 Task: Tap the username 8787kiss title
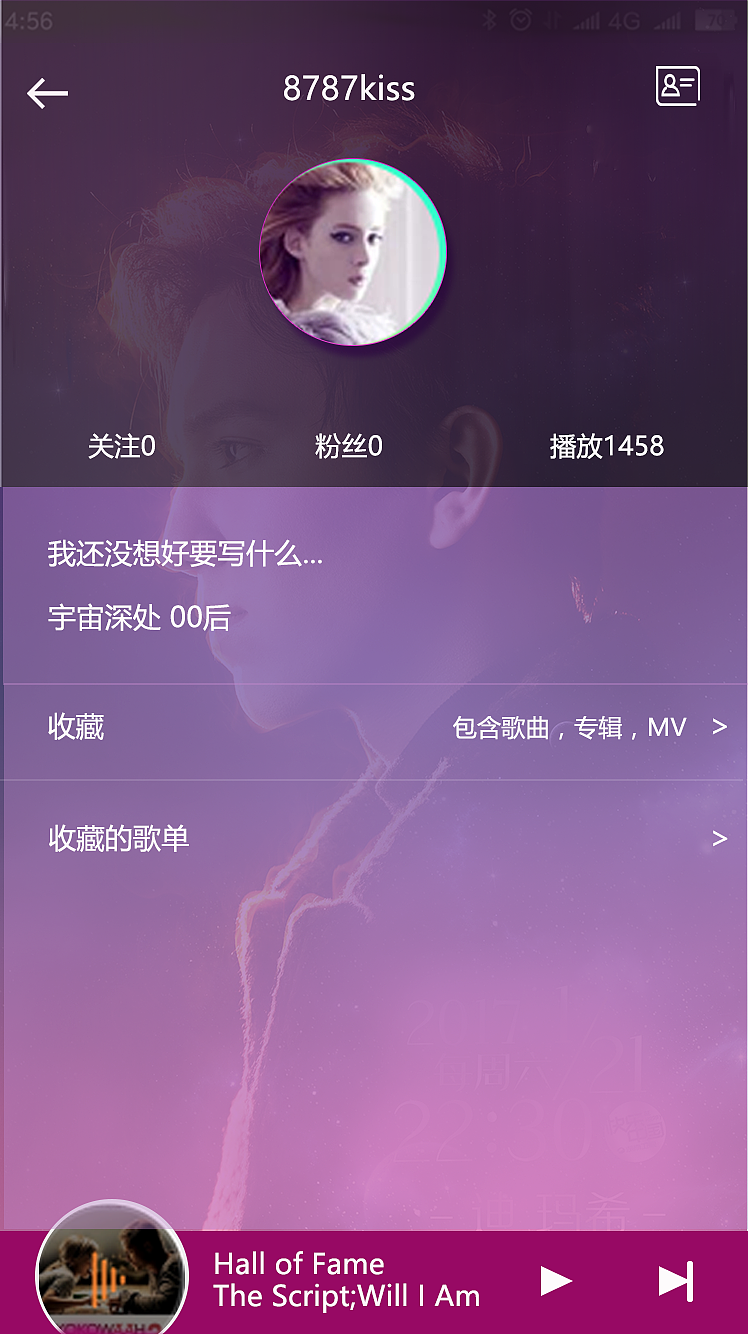tap(348, 89)
